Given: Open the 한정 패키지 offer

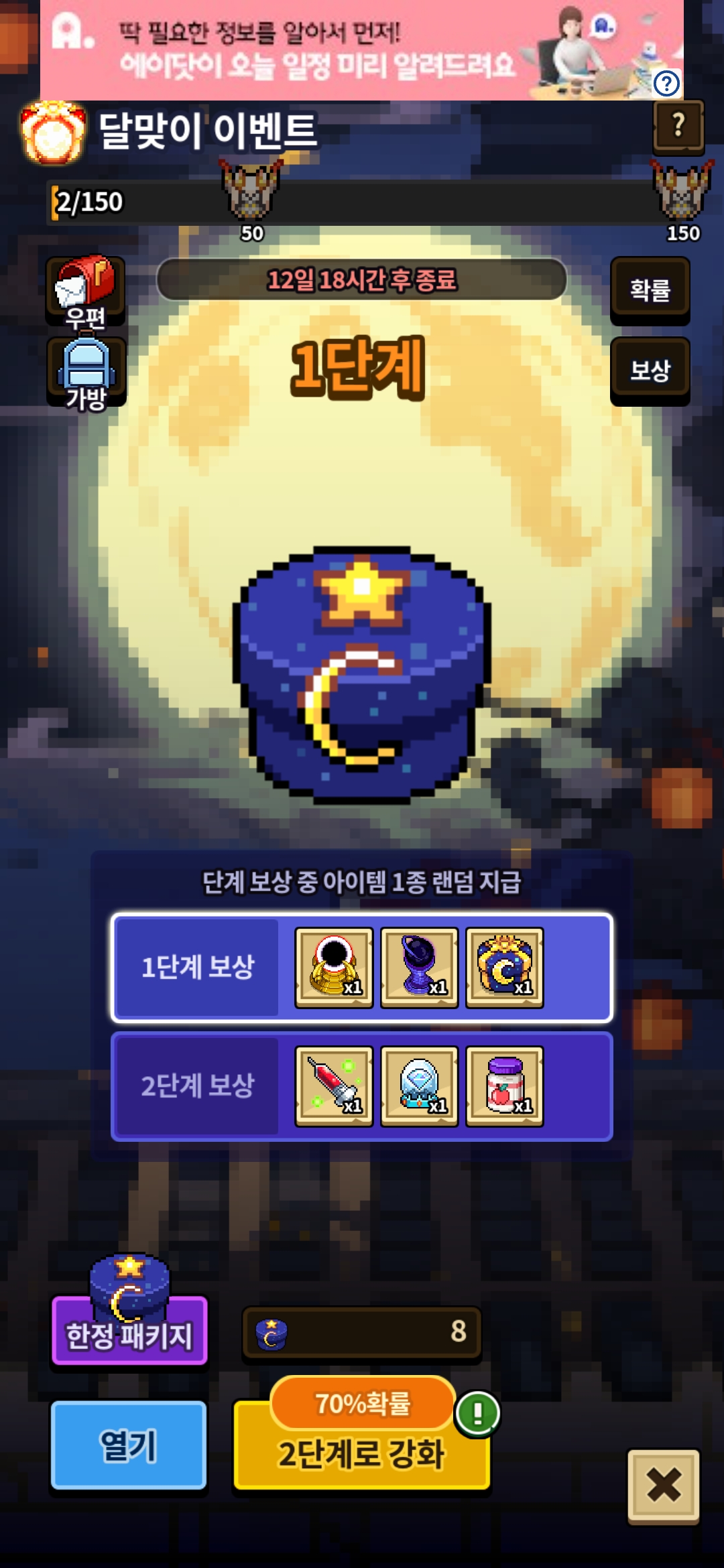Looking at the screenshot, I should 129,1313.
